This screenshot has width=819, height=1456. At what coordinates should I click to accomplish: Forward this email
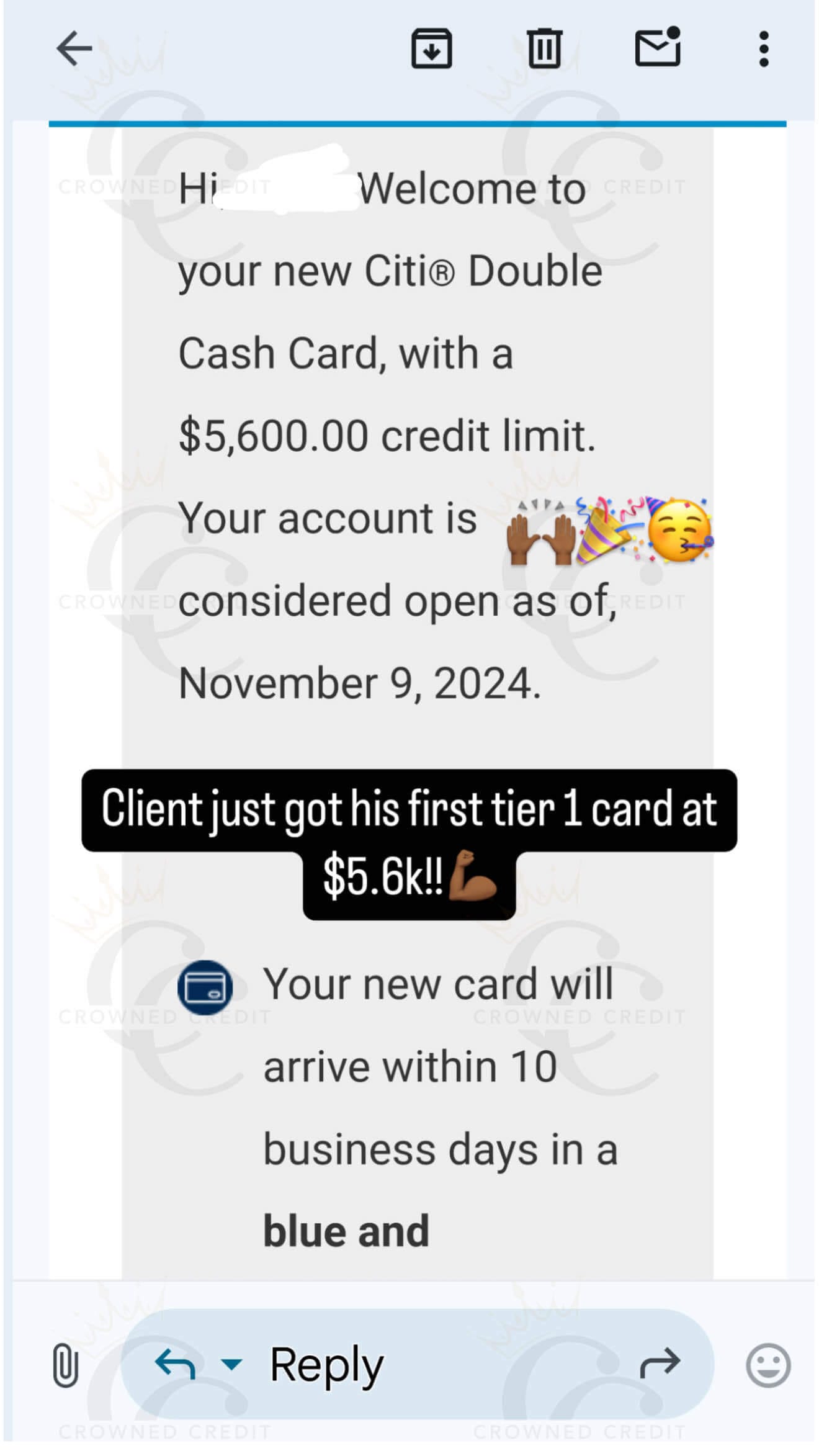(x=660, y=1363)
